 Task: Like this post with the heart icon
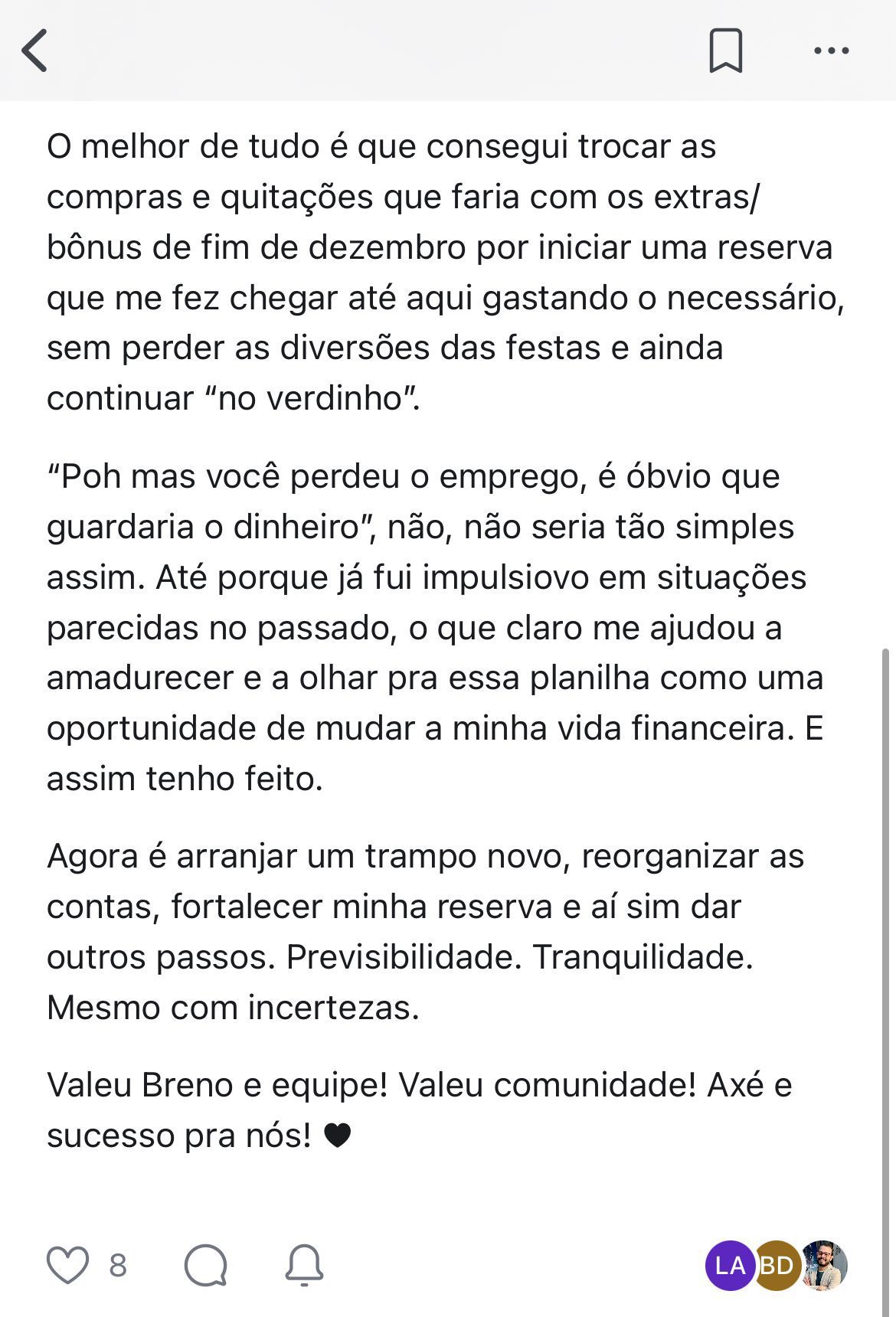point(68,1265)
